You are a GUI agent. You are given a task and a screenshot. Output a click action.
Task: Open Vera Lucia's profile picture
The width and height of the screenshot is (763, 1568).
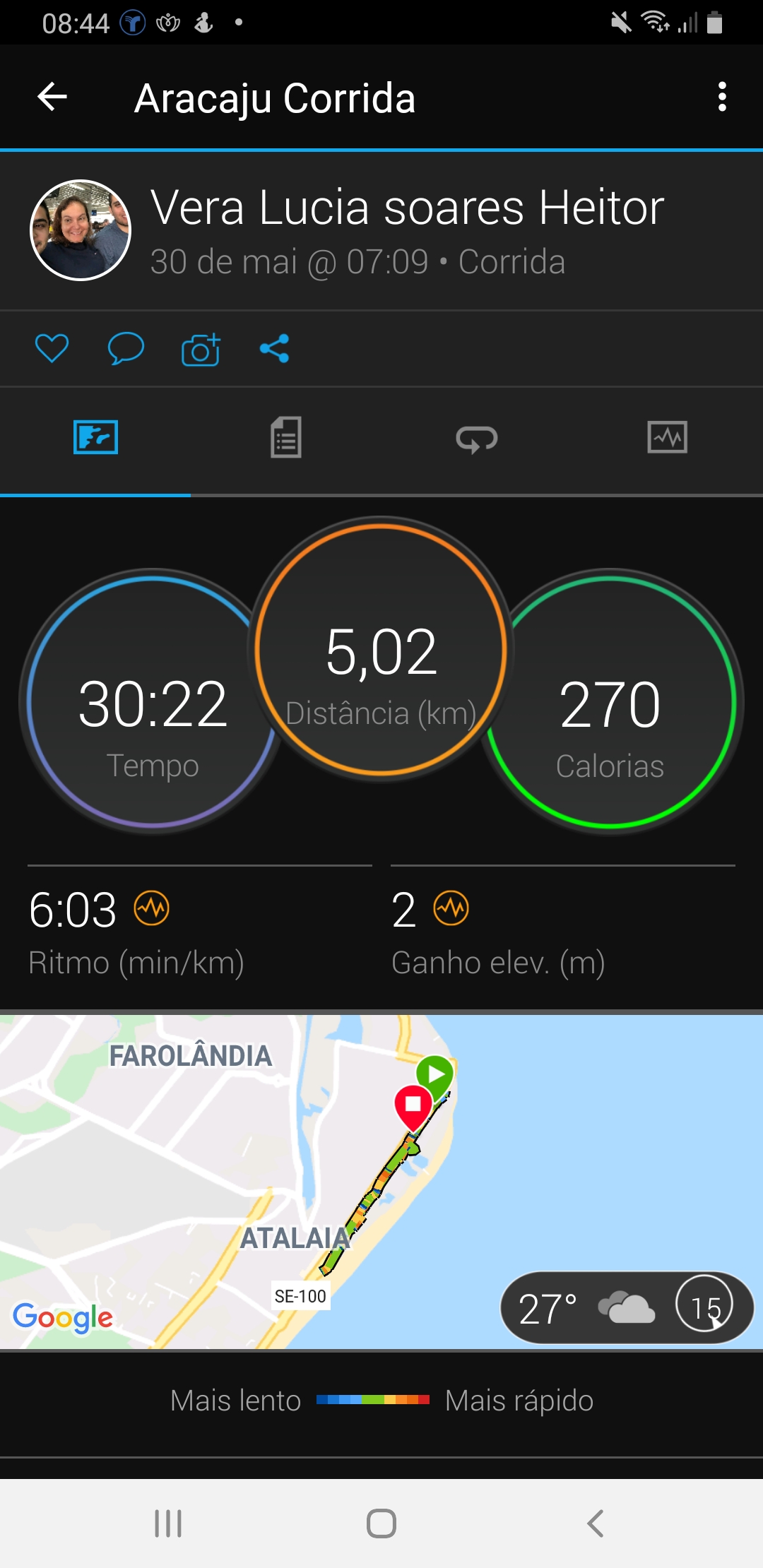(81, 230)
